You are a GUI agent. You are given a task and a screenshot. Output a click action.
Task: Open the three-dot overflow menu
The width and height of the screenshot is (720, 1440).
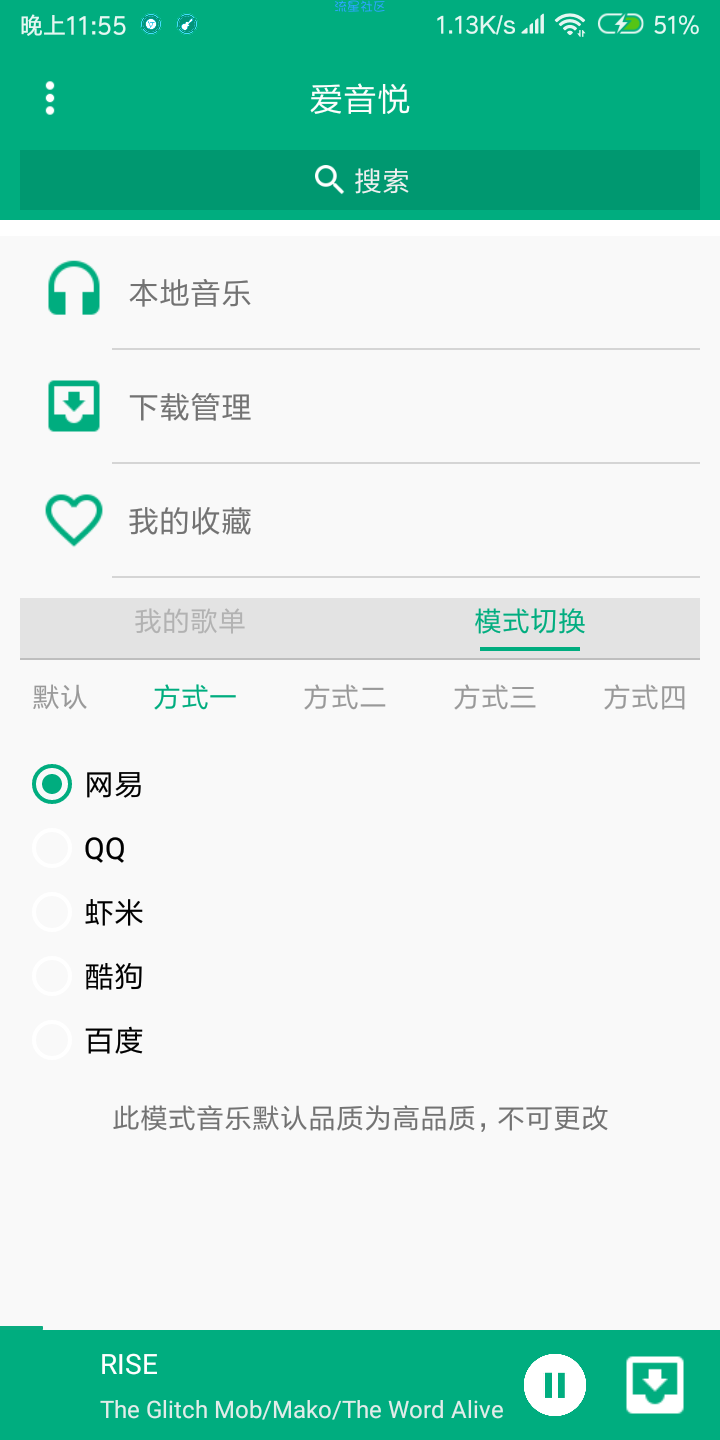[x=50, y=98]
